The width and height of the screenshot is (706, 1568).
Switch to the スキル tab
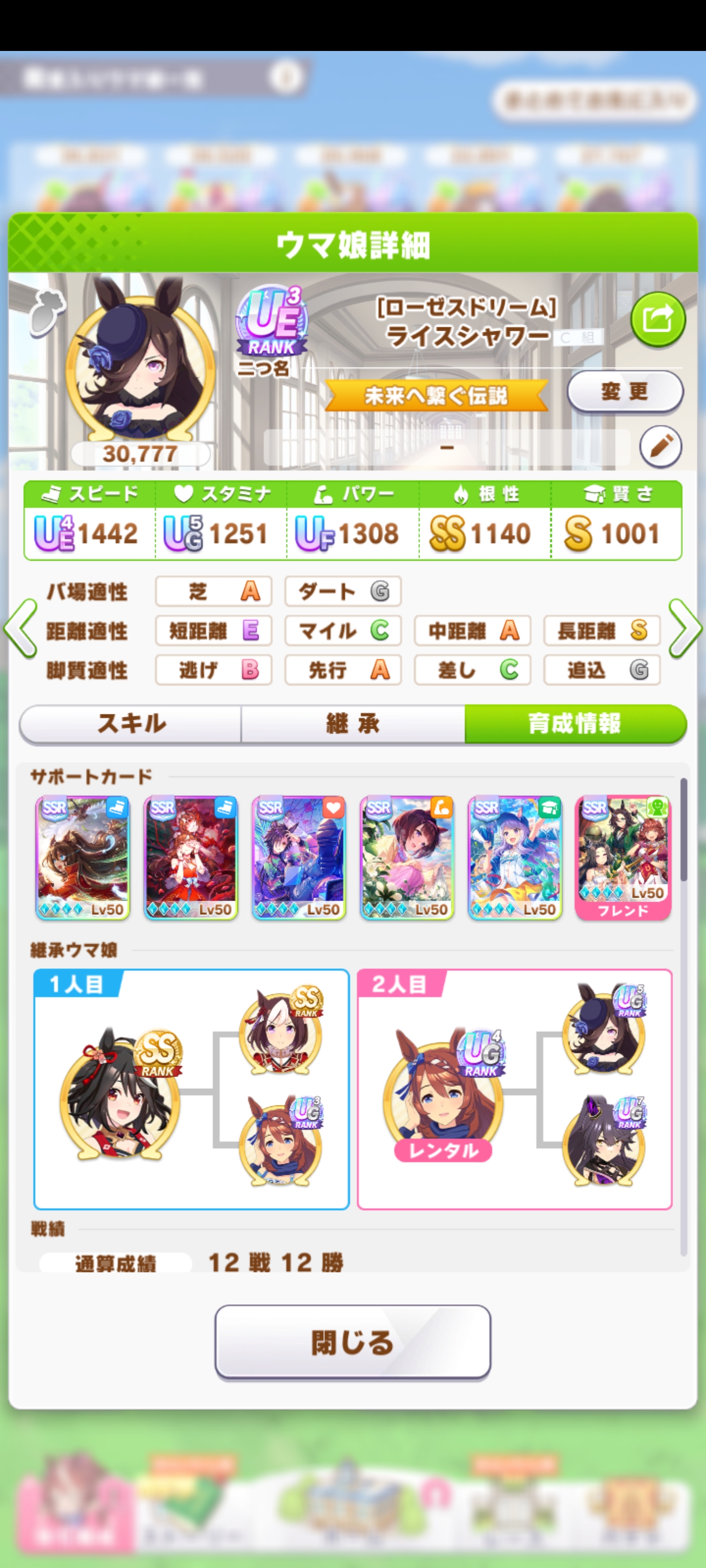click(x=131, y=724)
